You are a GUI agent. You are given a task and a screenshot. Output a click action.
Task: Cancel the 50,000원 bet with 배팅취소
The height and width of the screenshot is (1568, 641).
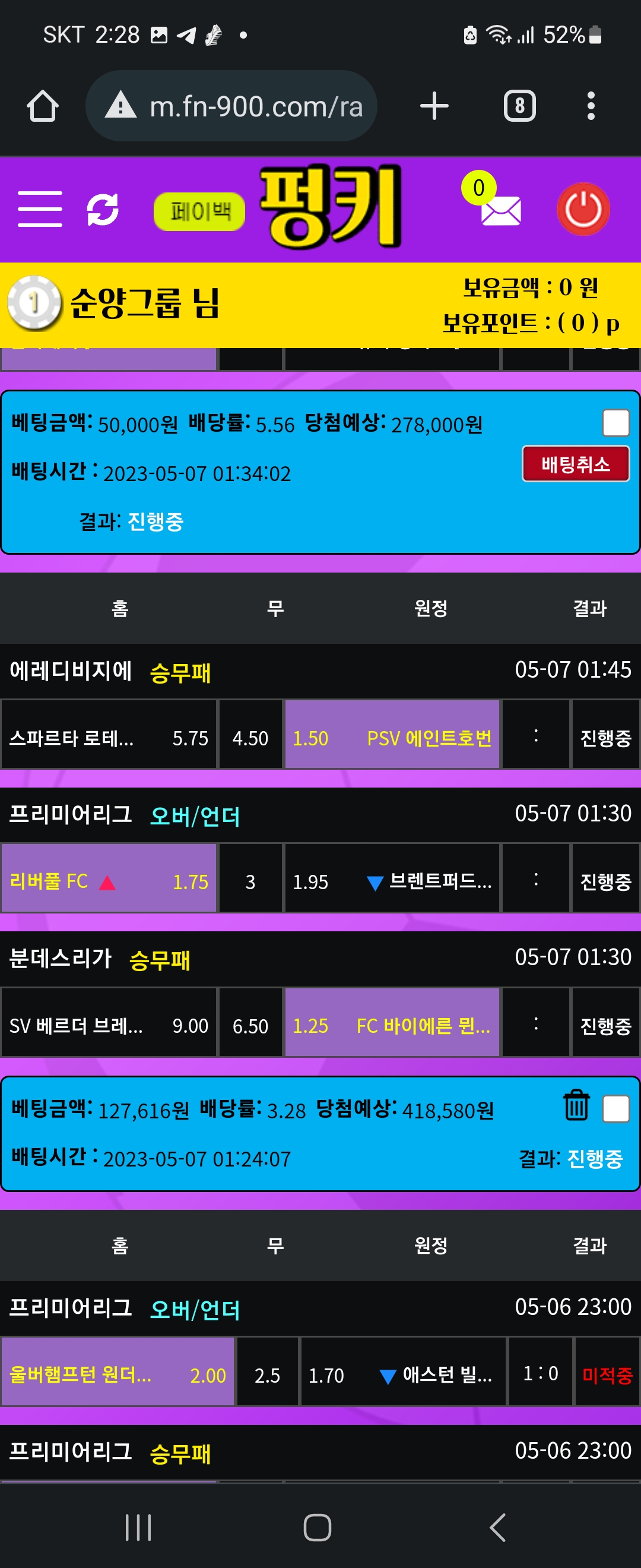pos(575,464)
